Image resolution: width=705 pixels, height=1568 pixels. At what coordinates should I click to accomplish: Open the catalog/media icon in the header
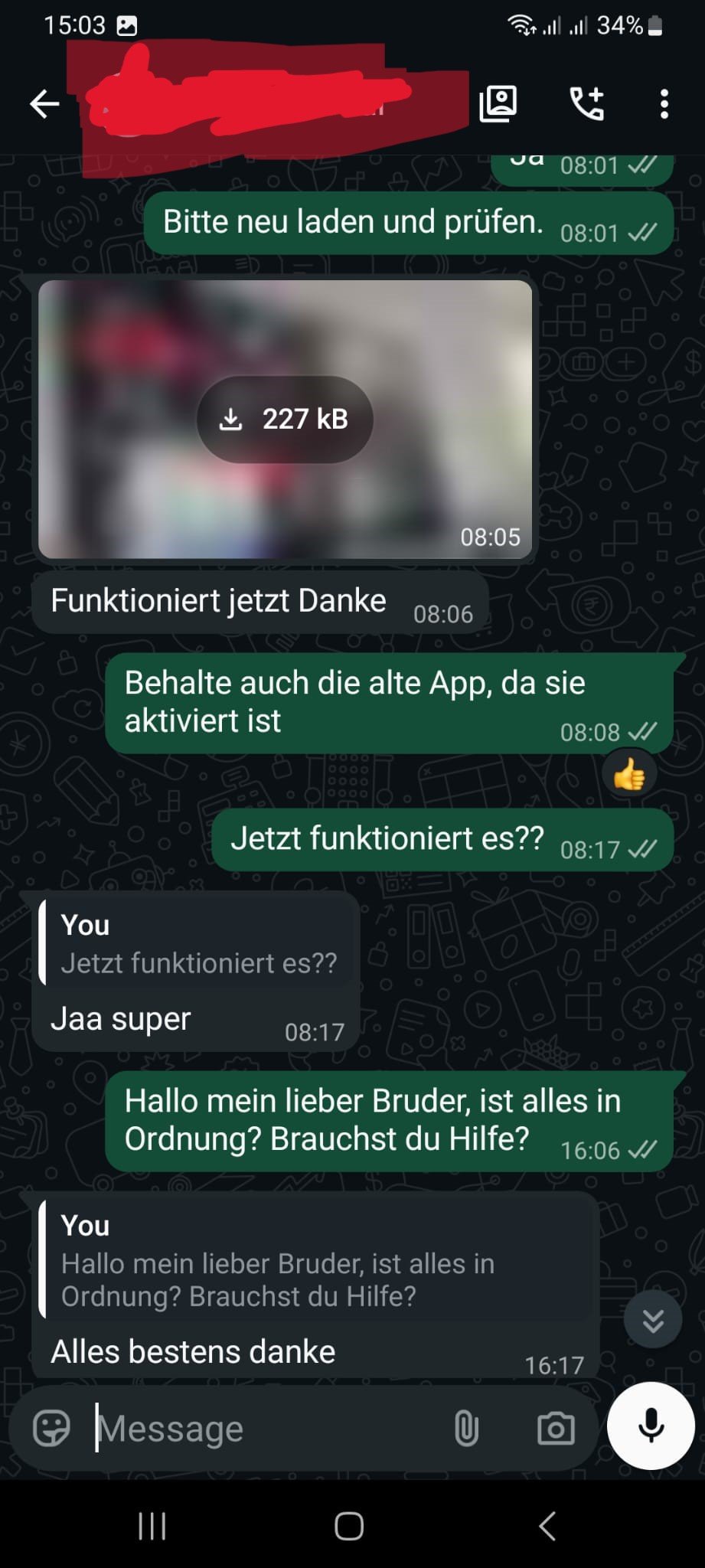coord(498,103)
